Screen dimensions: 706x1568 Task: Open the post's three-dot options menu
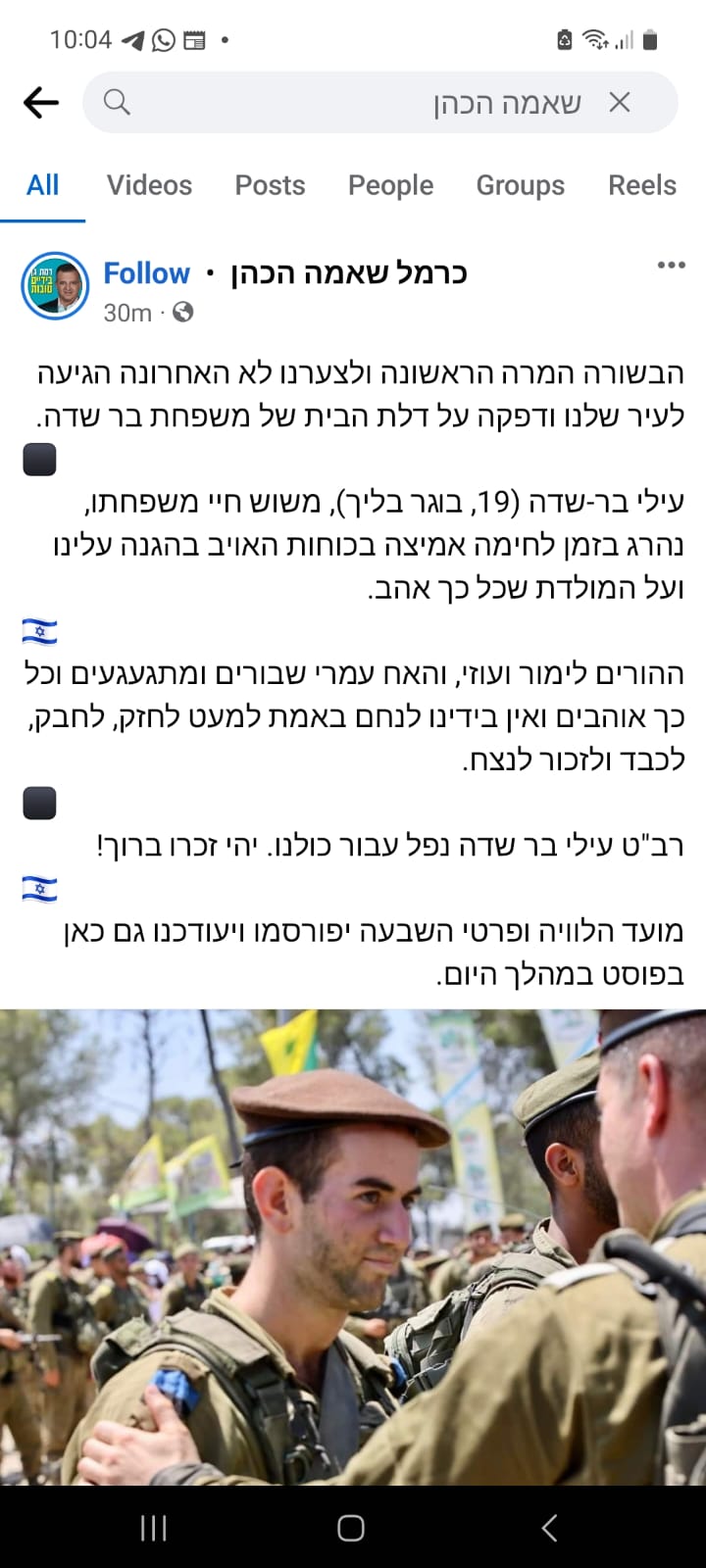(671, 266)
